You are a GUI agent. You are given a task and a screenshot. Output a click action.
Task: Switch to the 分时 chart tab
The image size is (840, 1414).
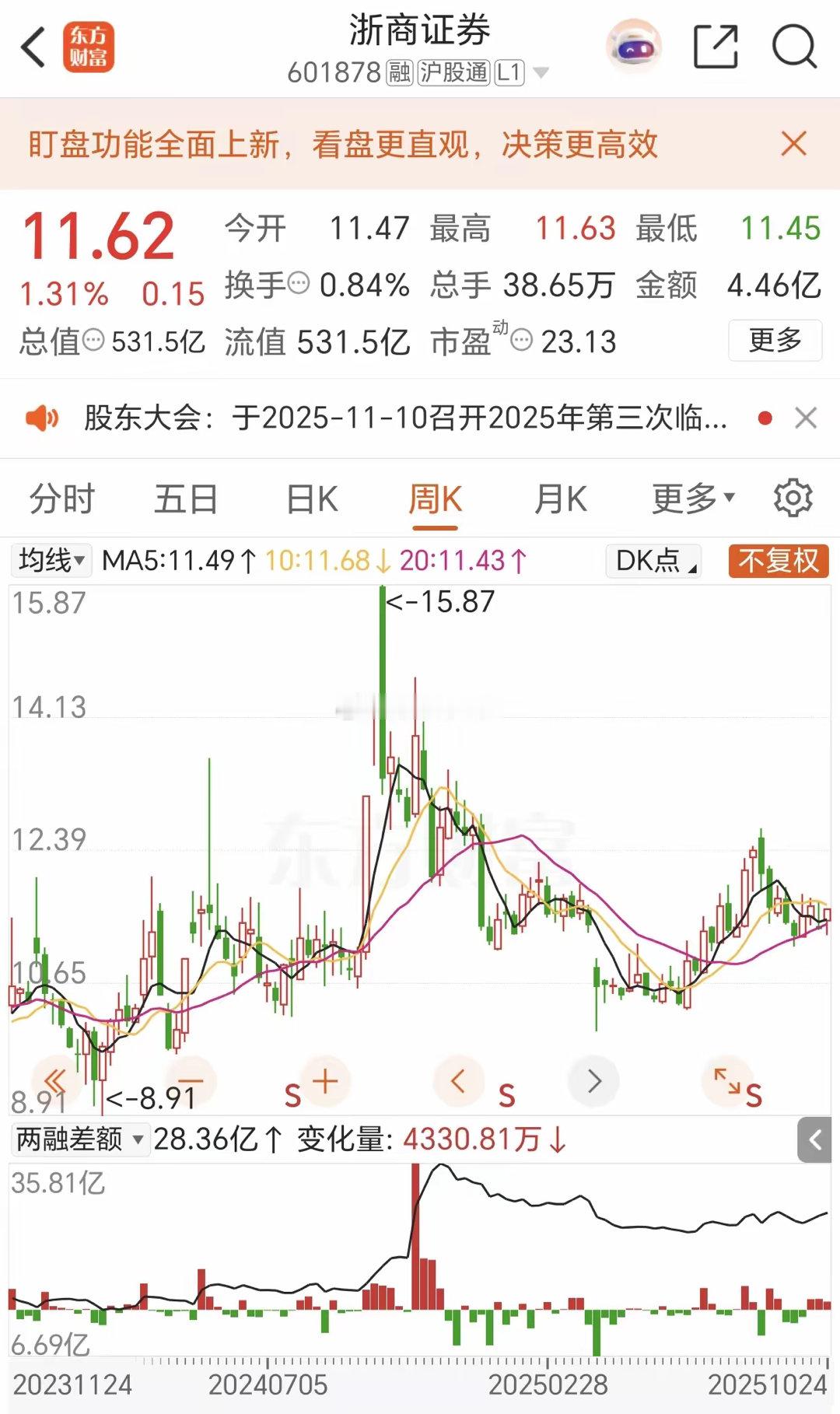point(62,499)
